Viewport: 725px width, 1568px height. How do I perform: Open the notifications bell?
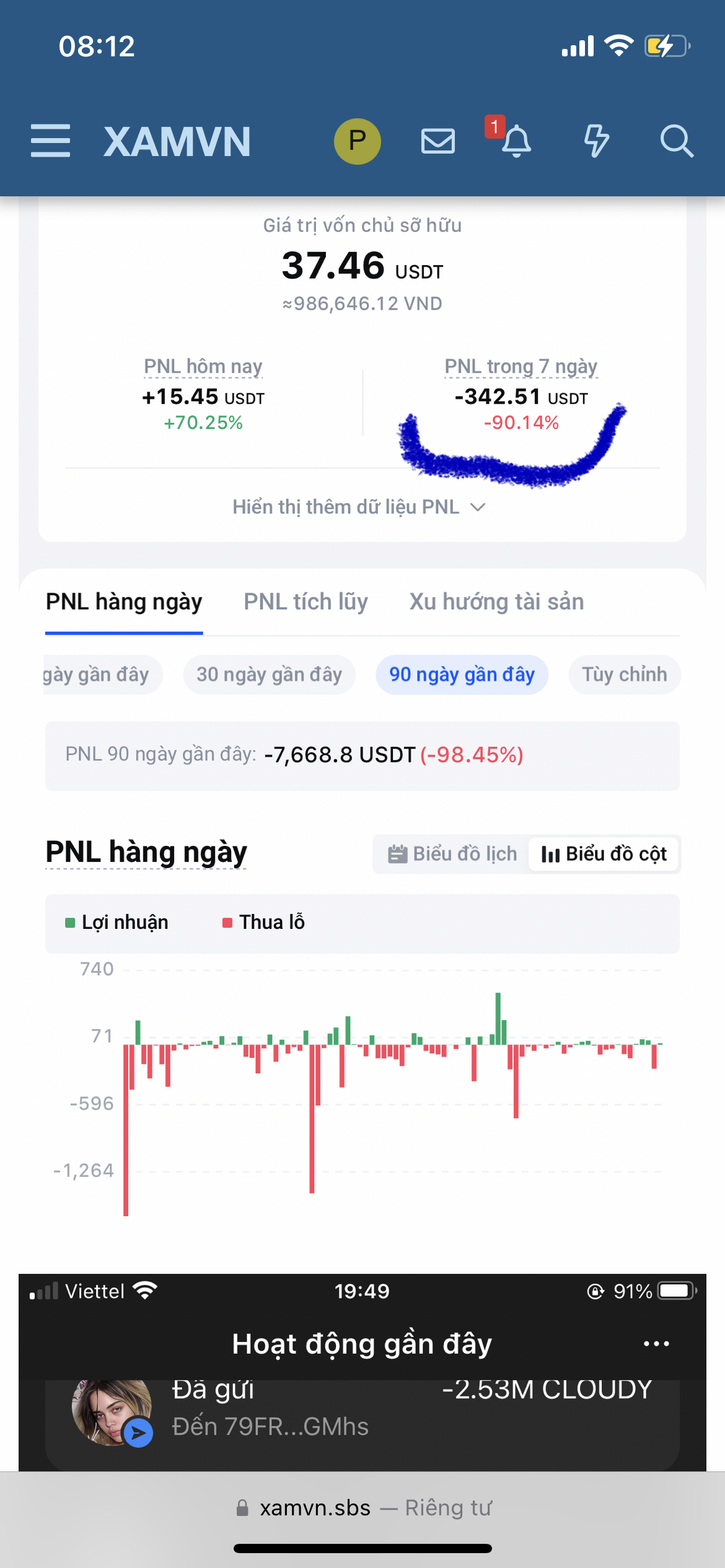(x=516, y=141)
